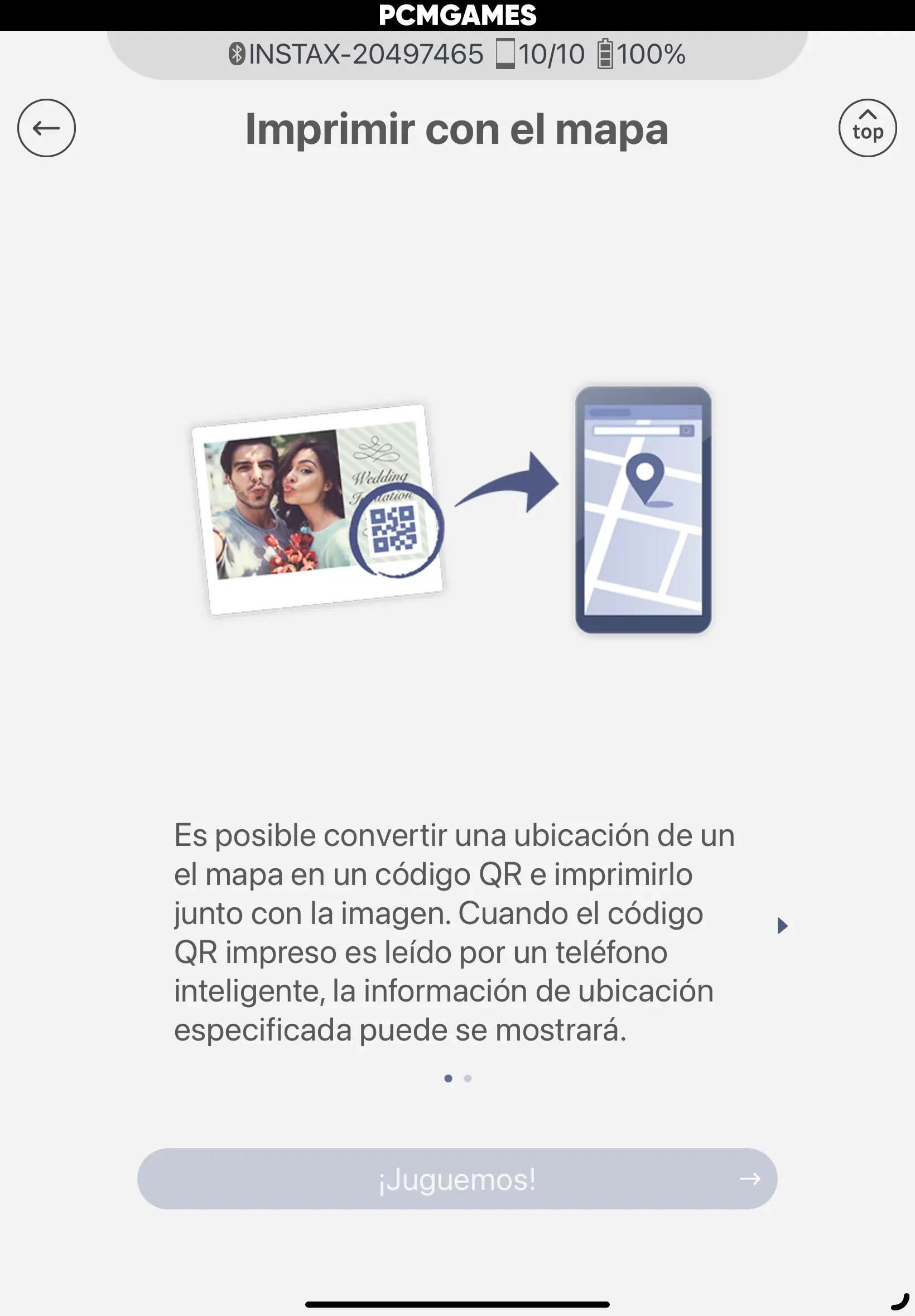
Task: Tap the top button to scroll up
Action: pyautogui.click(x=868, y=128)
